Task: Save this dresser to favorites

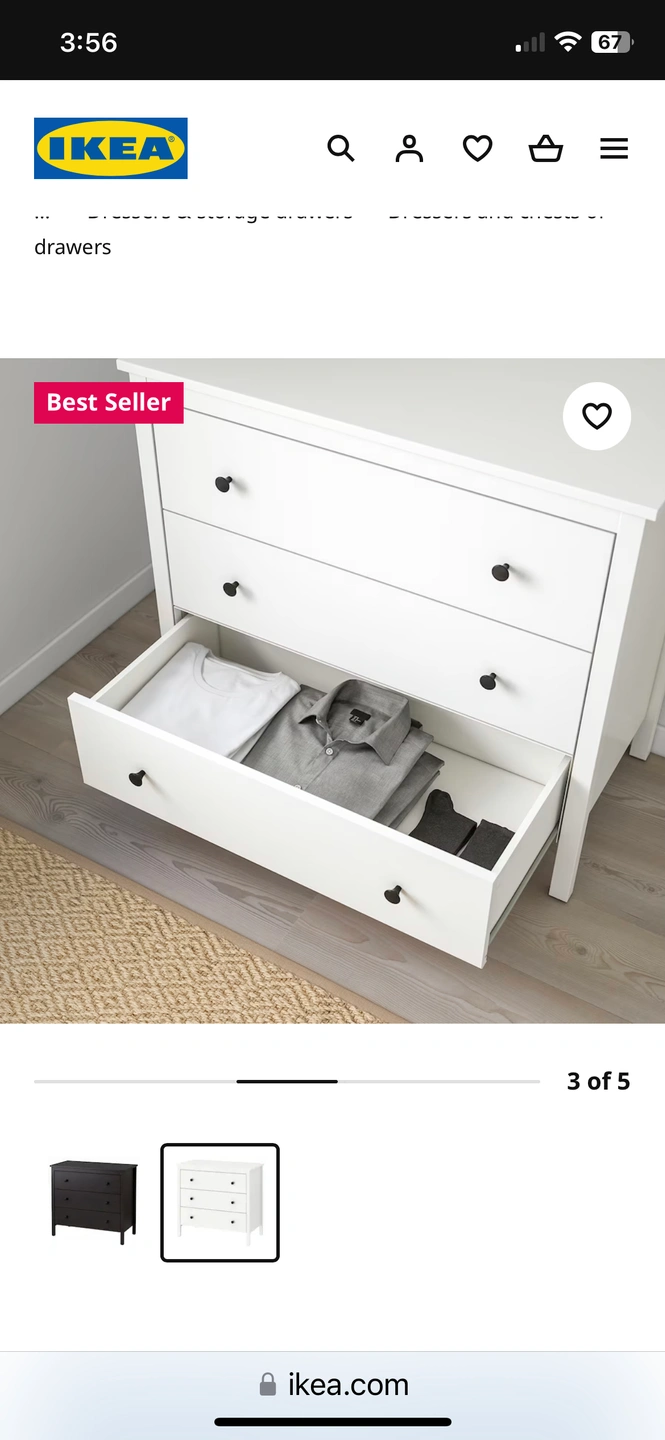Action: click(597, 416)
